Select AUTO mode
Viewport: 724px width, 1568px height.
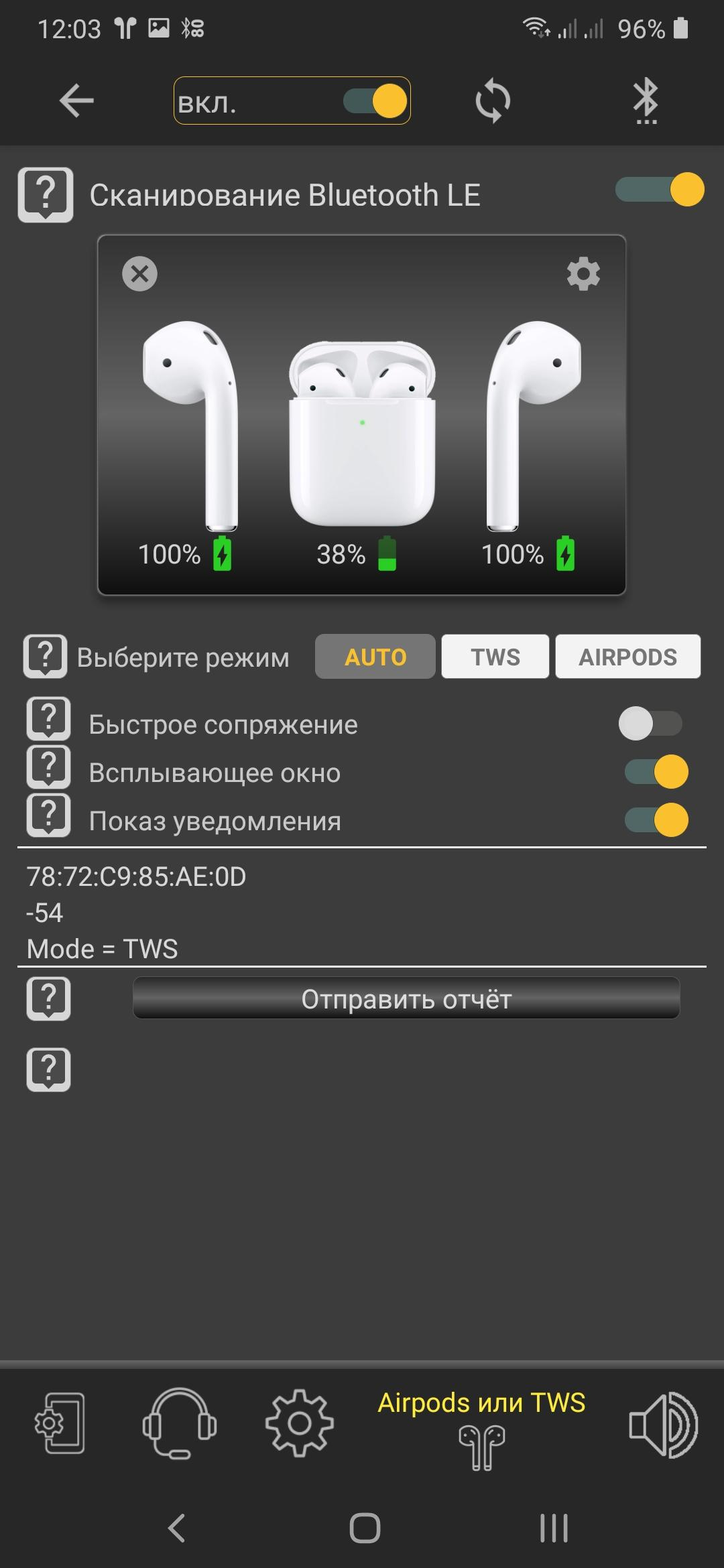(x=375, y=657)
